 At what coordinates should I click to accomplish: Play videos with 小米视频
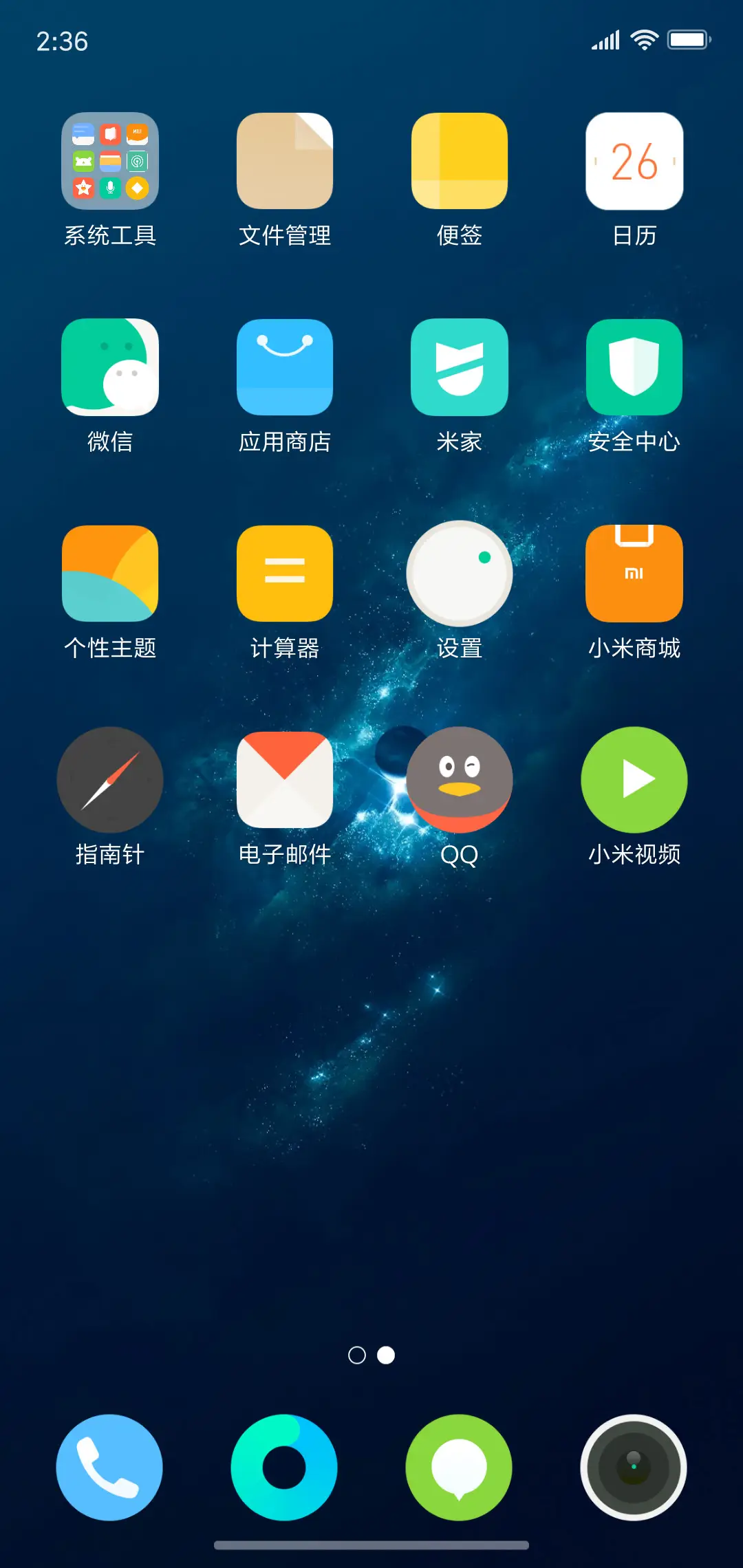[x=634, y=778]
